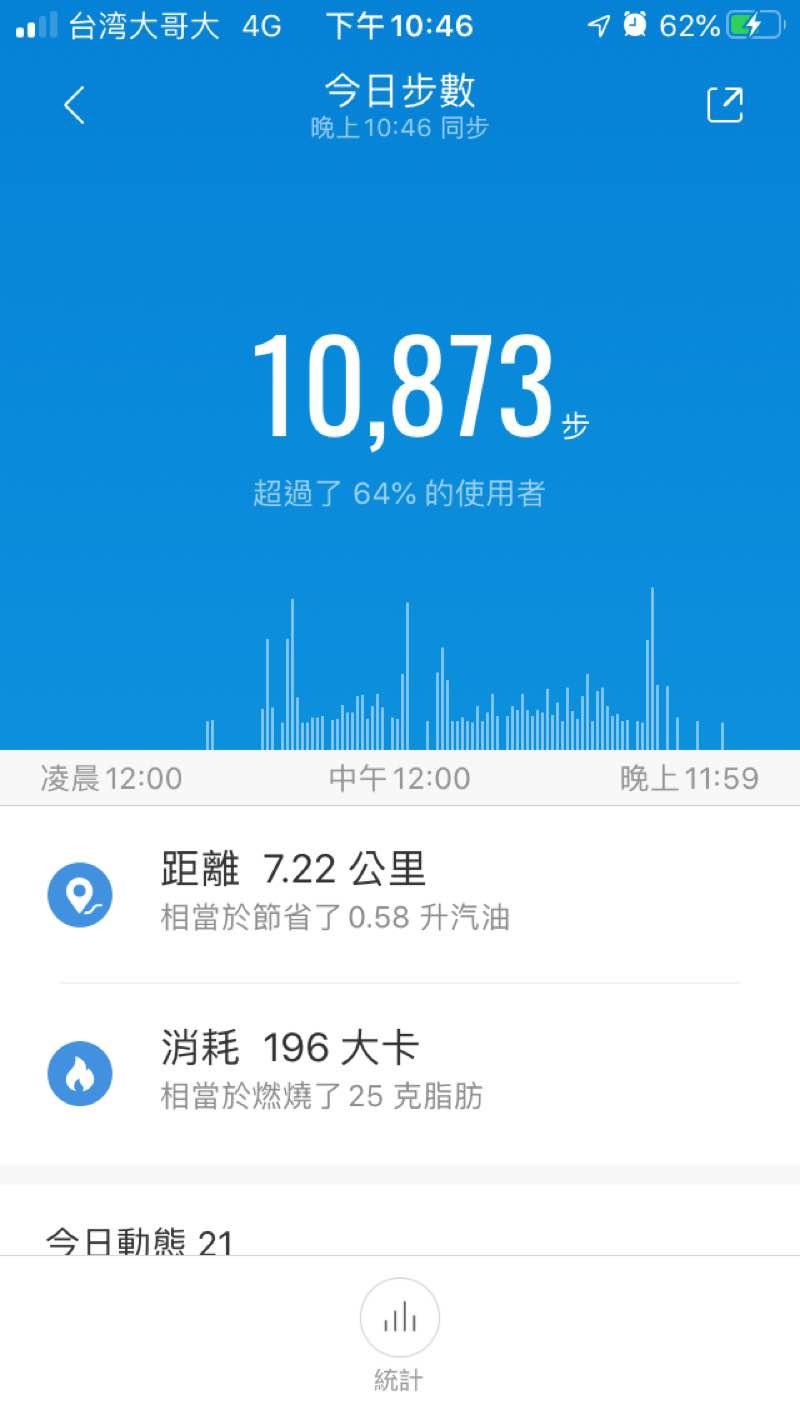The height and width of the screenshot is (1420, 800).
Task: Go back using the back arrow
Action: 75,105
